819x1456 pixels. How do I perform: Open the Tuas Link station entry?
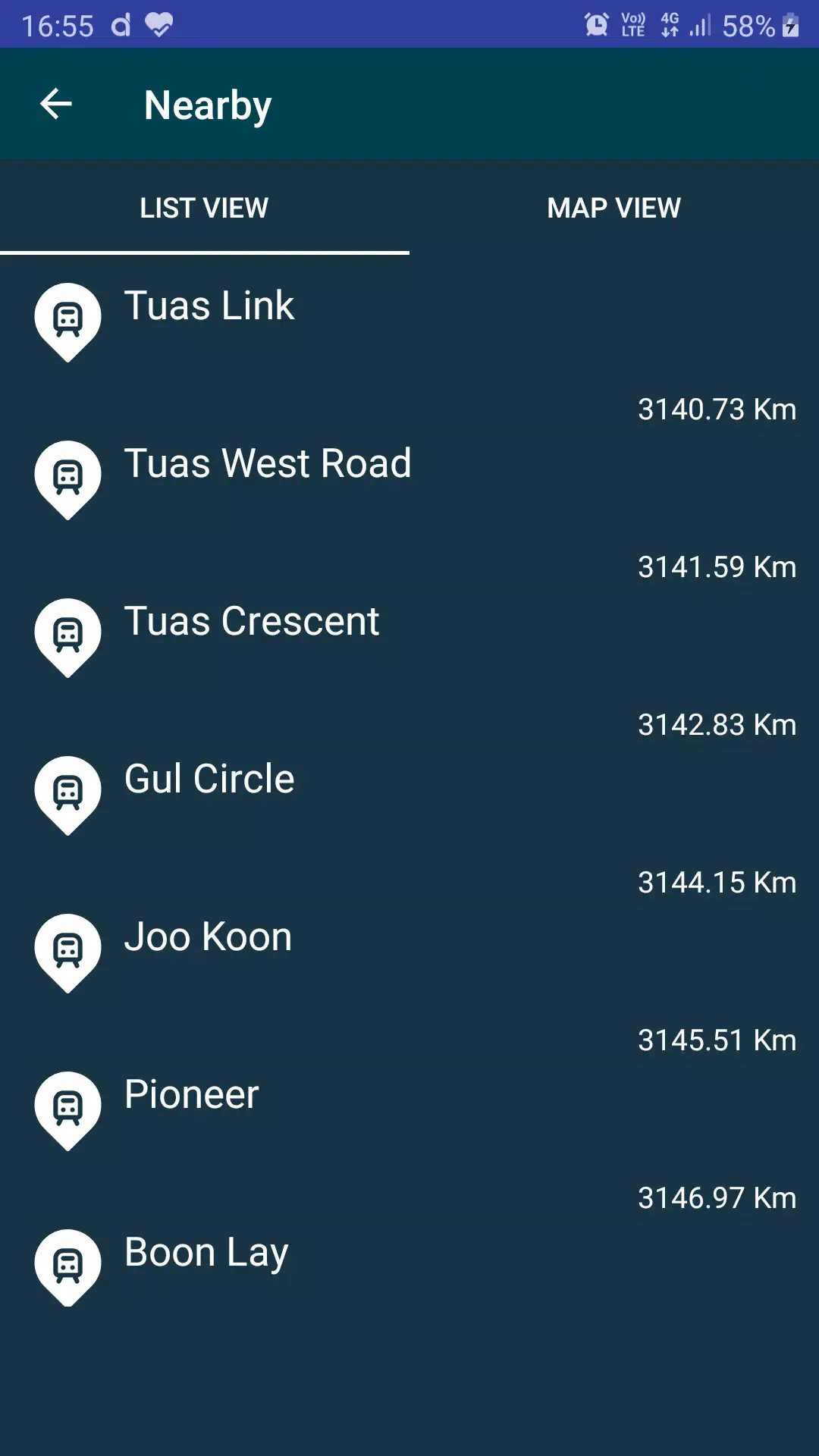pos(209,307)
